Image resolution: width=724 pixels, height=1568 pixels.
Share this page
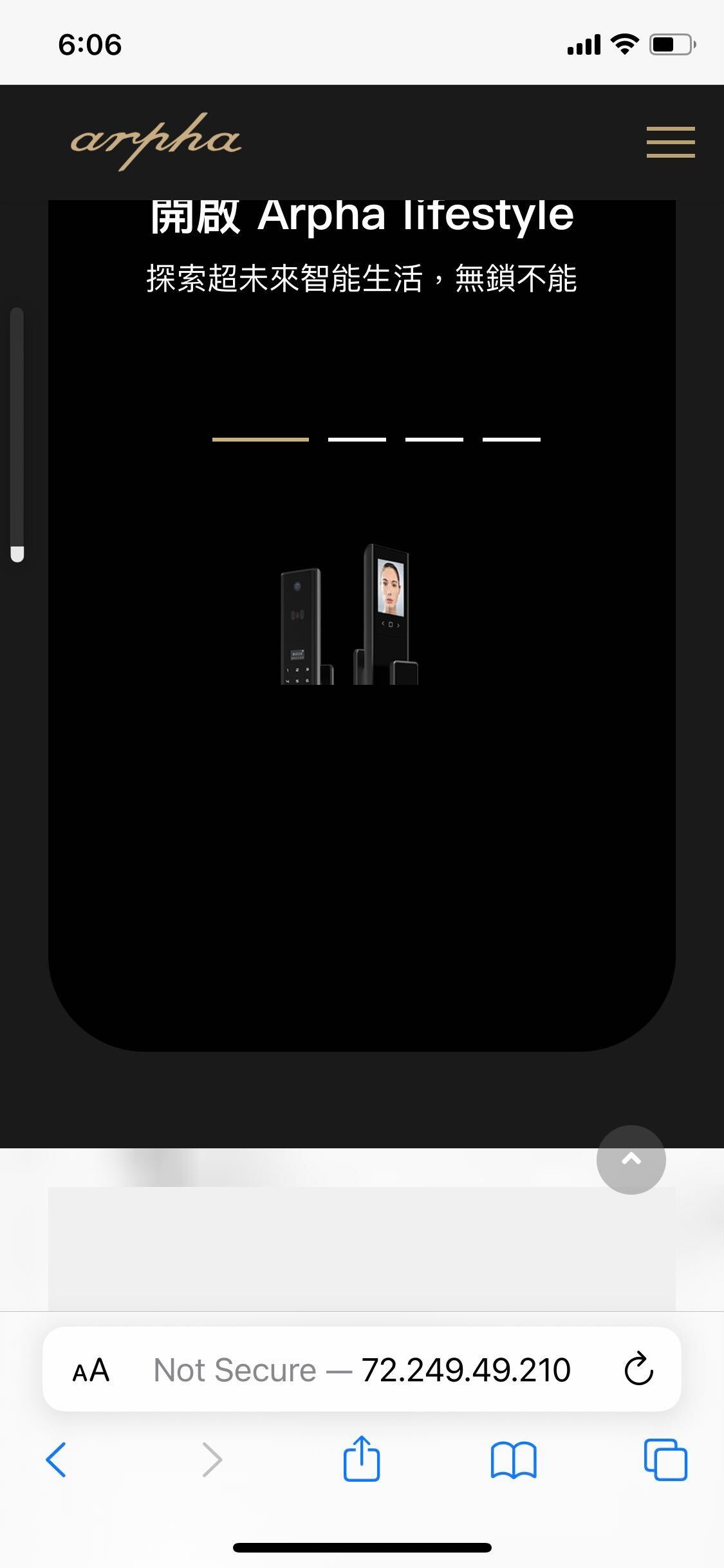pos(362,1459)
